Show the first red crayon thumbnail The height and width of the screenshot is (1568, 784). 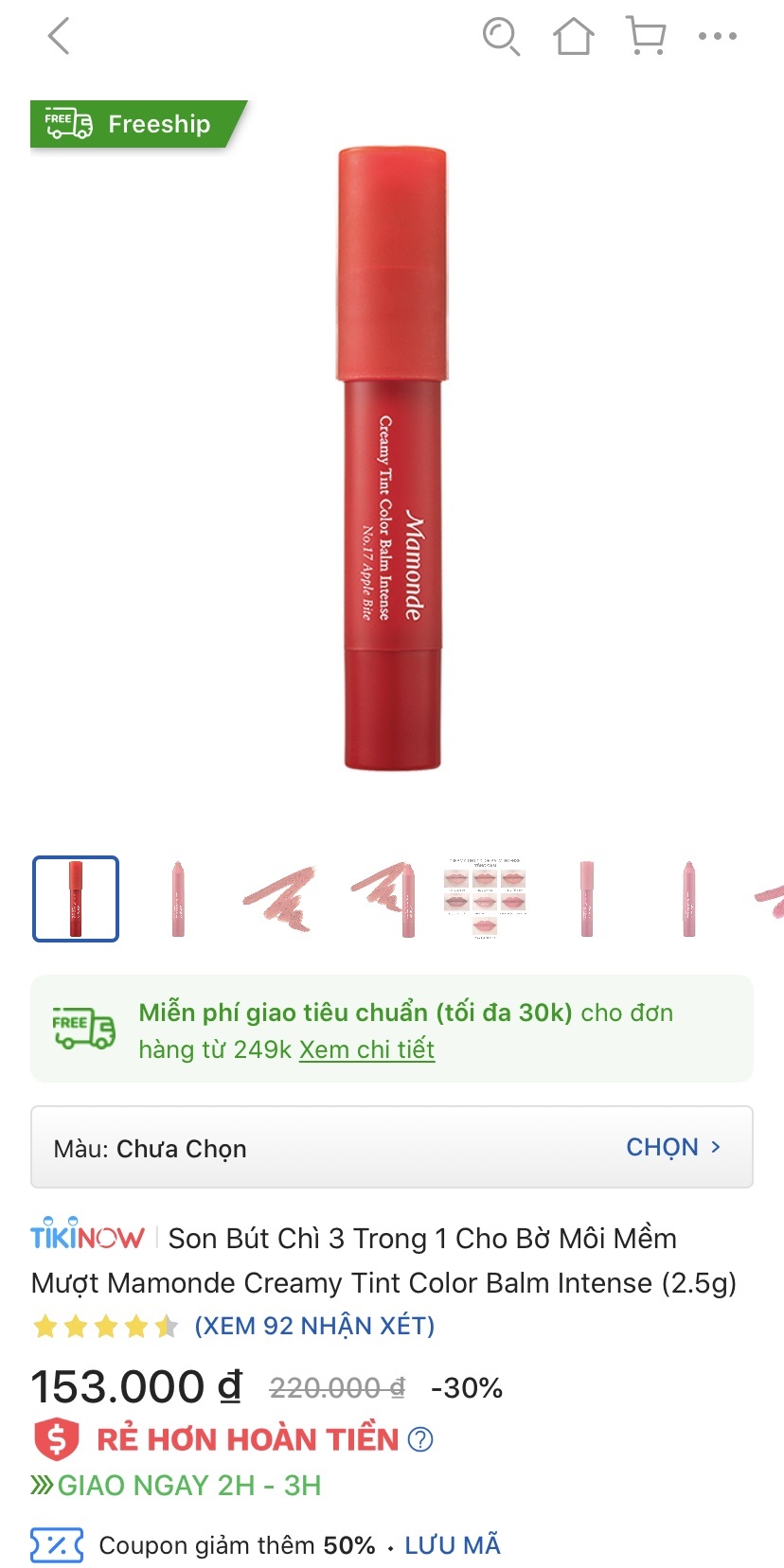[x=76, y=899]
